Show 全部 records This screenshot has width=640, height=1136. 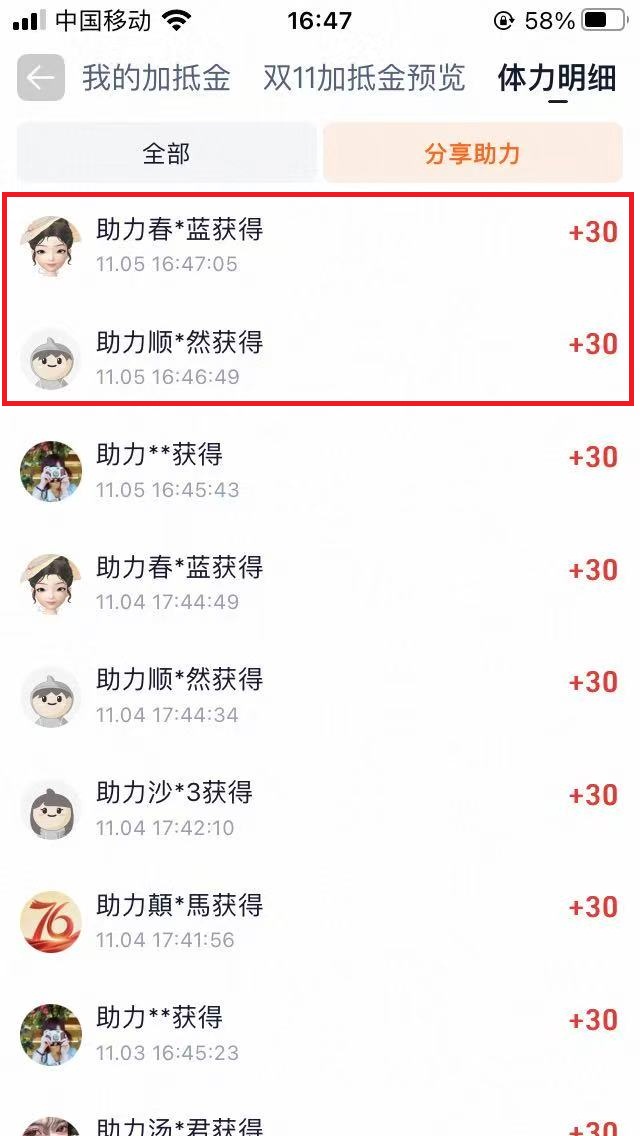(166, 153)
